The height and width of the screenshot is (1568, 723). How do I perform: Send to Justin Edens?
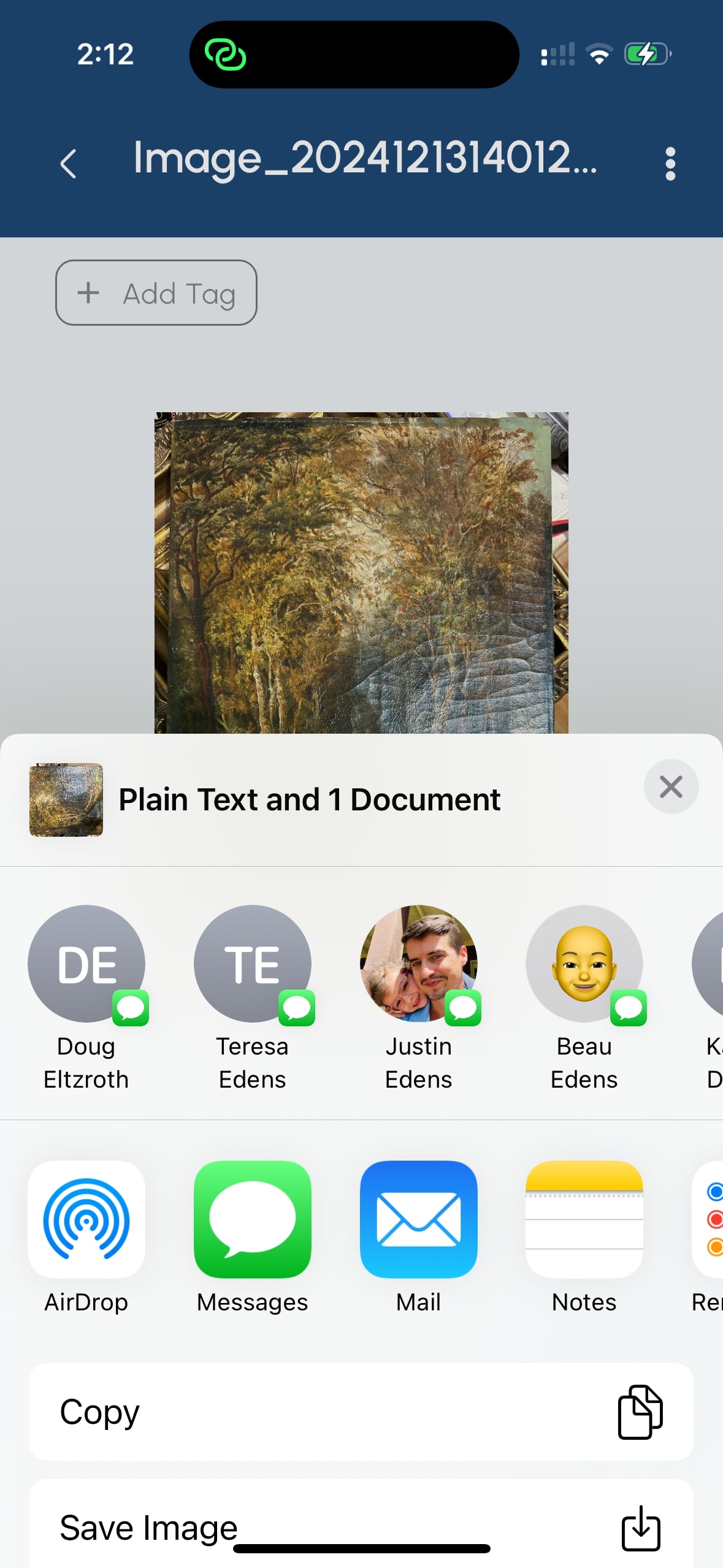419,997
